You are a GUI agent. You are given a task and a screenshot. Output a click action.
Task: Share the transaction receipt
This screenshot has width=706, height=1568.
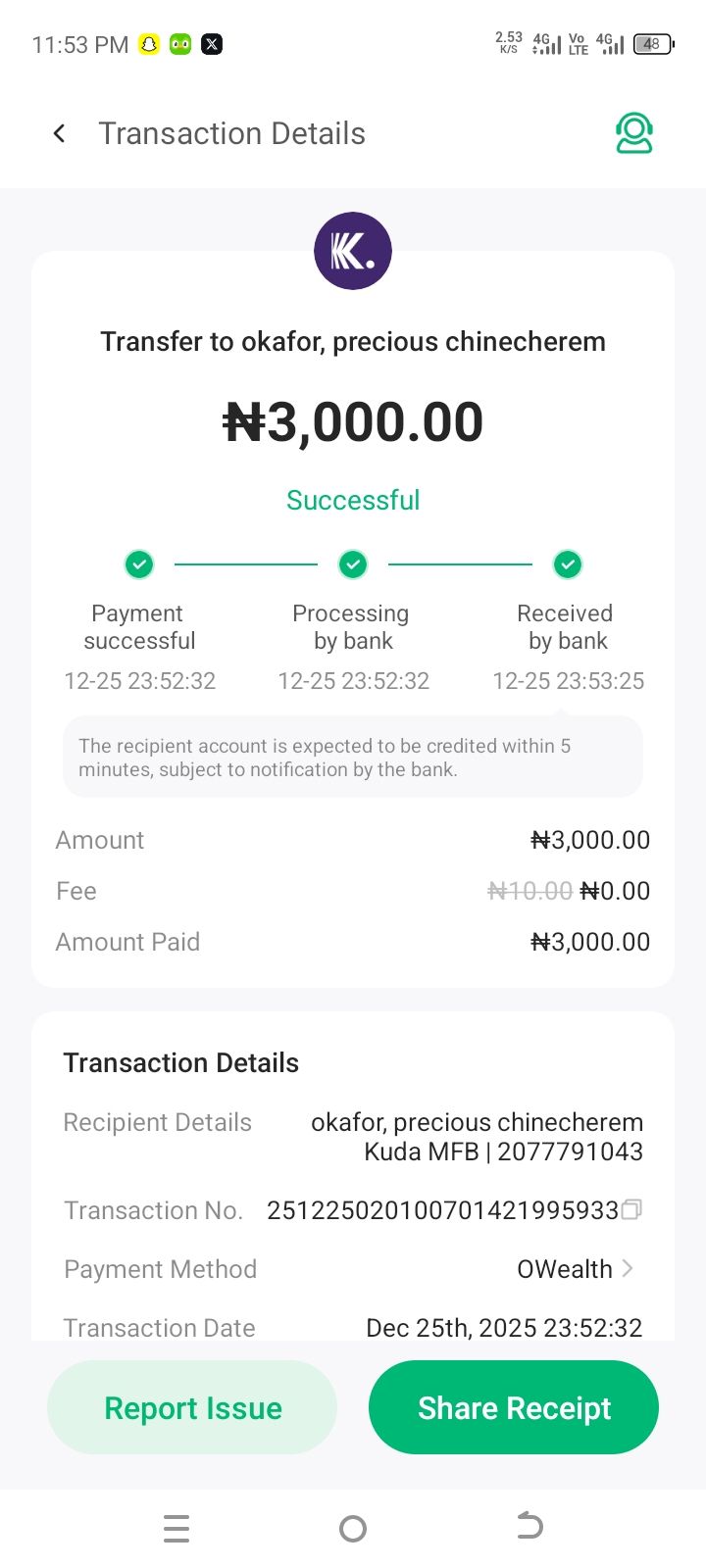(x=514, y=1407)
